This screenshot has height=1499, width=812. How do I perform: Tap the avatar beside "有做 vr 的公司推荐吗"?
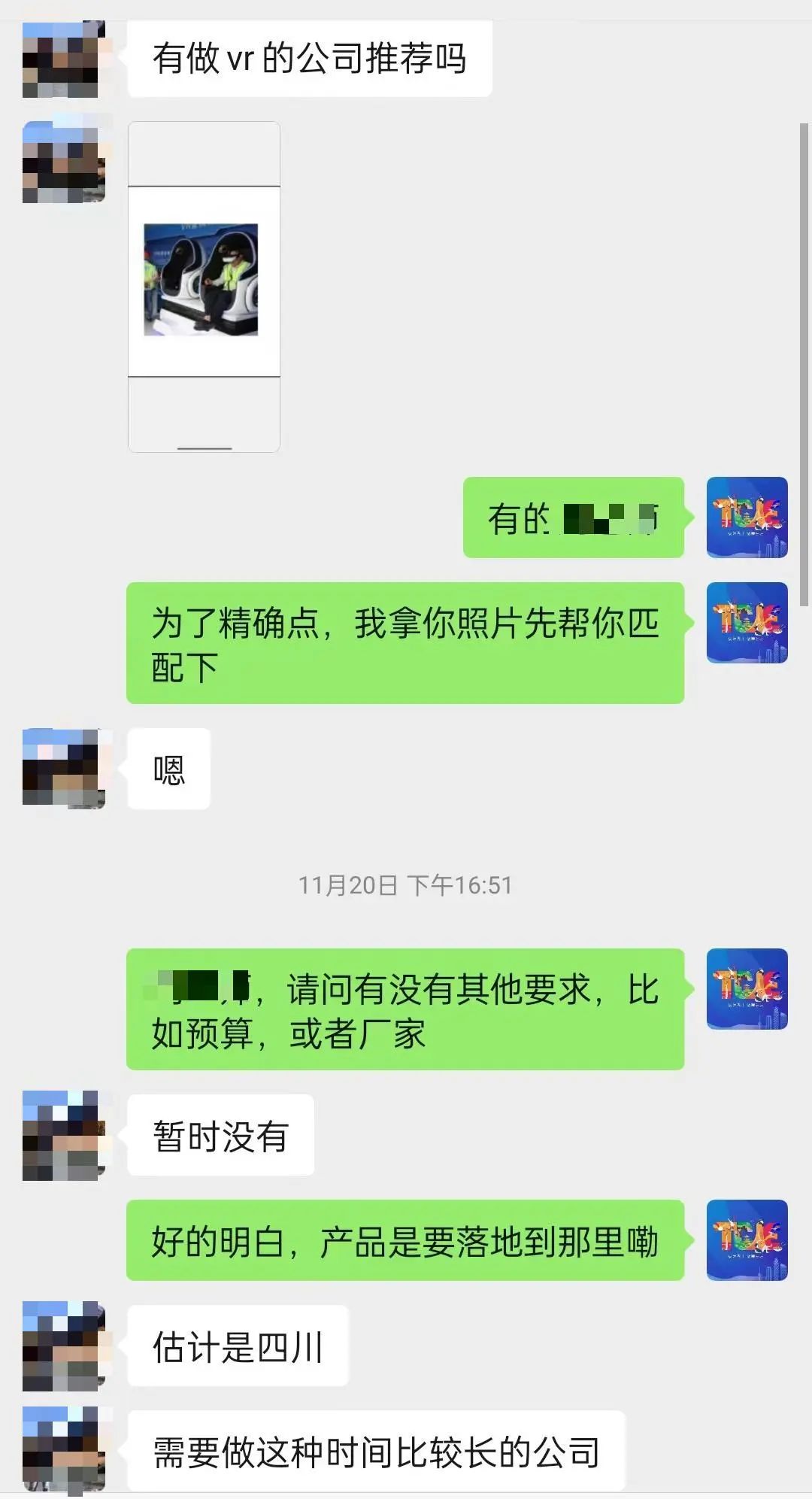click(x=62, y=60)
